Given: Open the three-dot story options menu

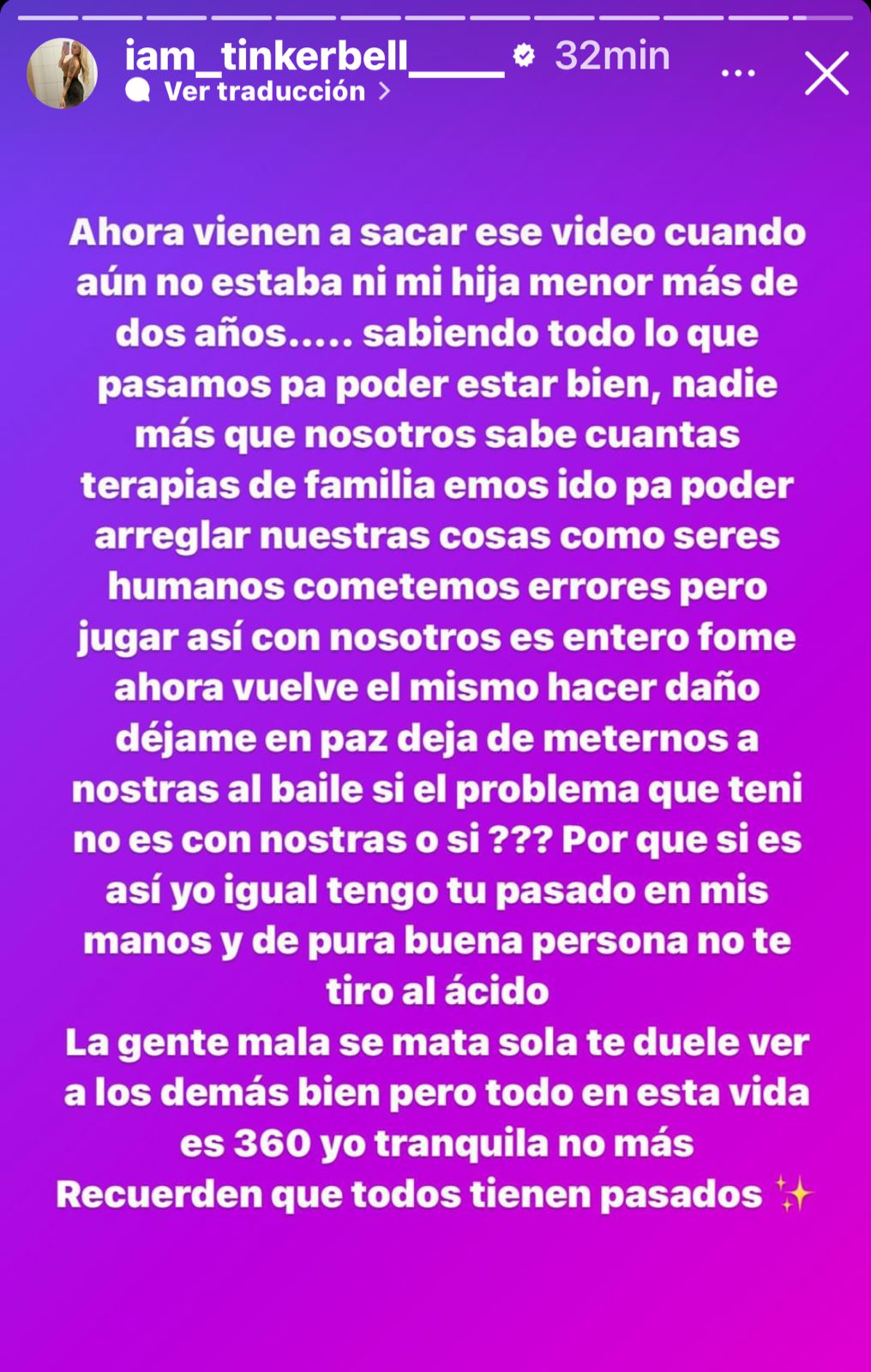Looking at the screenshot, I should pyautogui.click(x=737, y=74).
